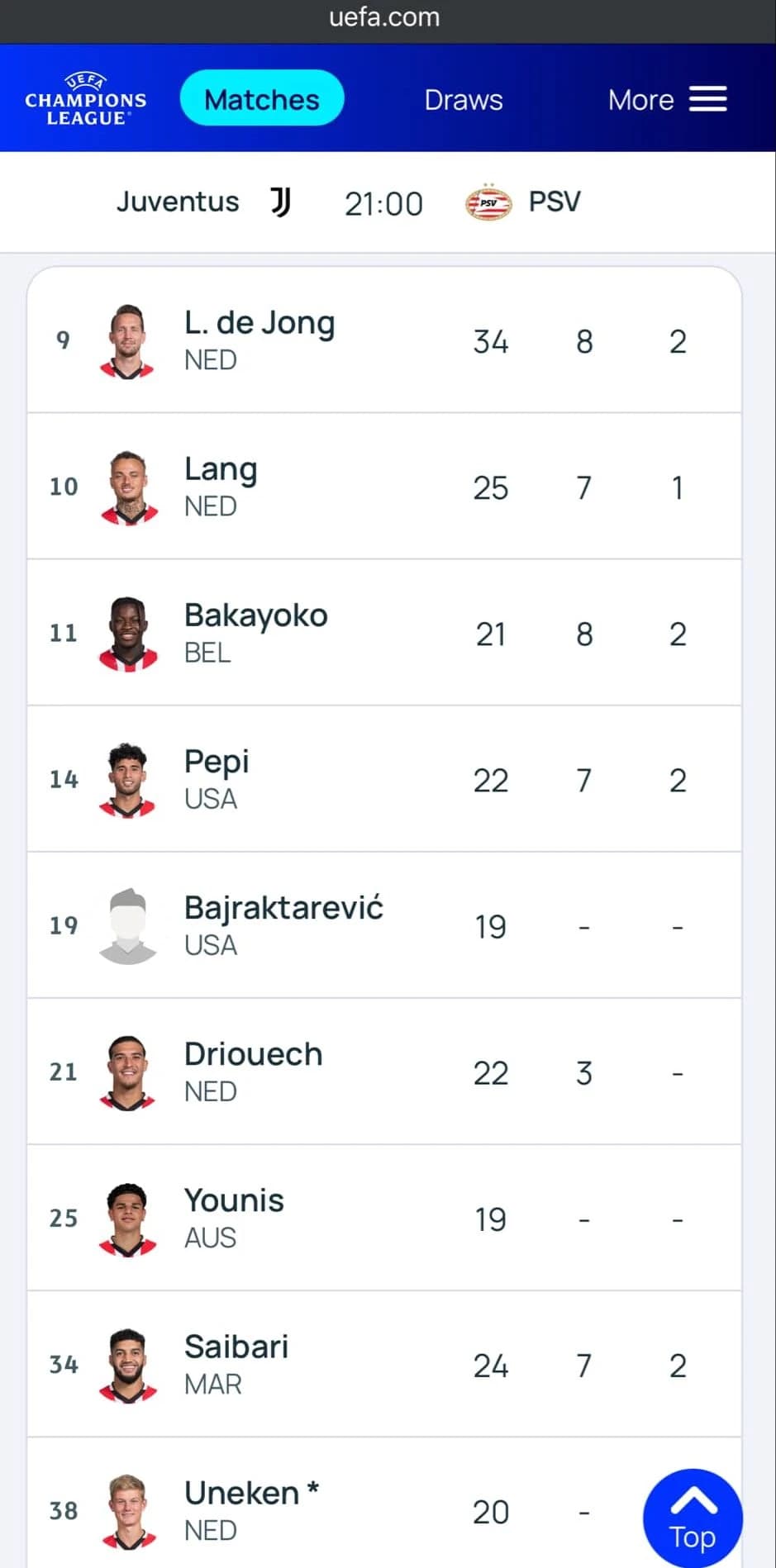Viewport: 776px width, 1568px height.
Task: Jump back to Top of page
Action: point(693,1518)
